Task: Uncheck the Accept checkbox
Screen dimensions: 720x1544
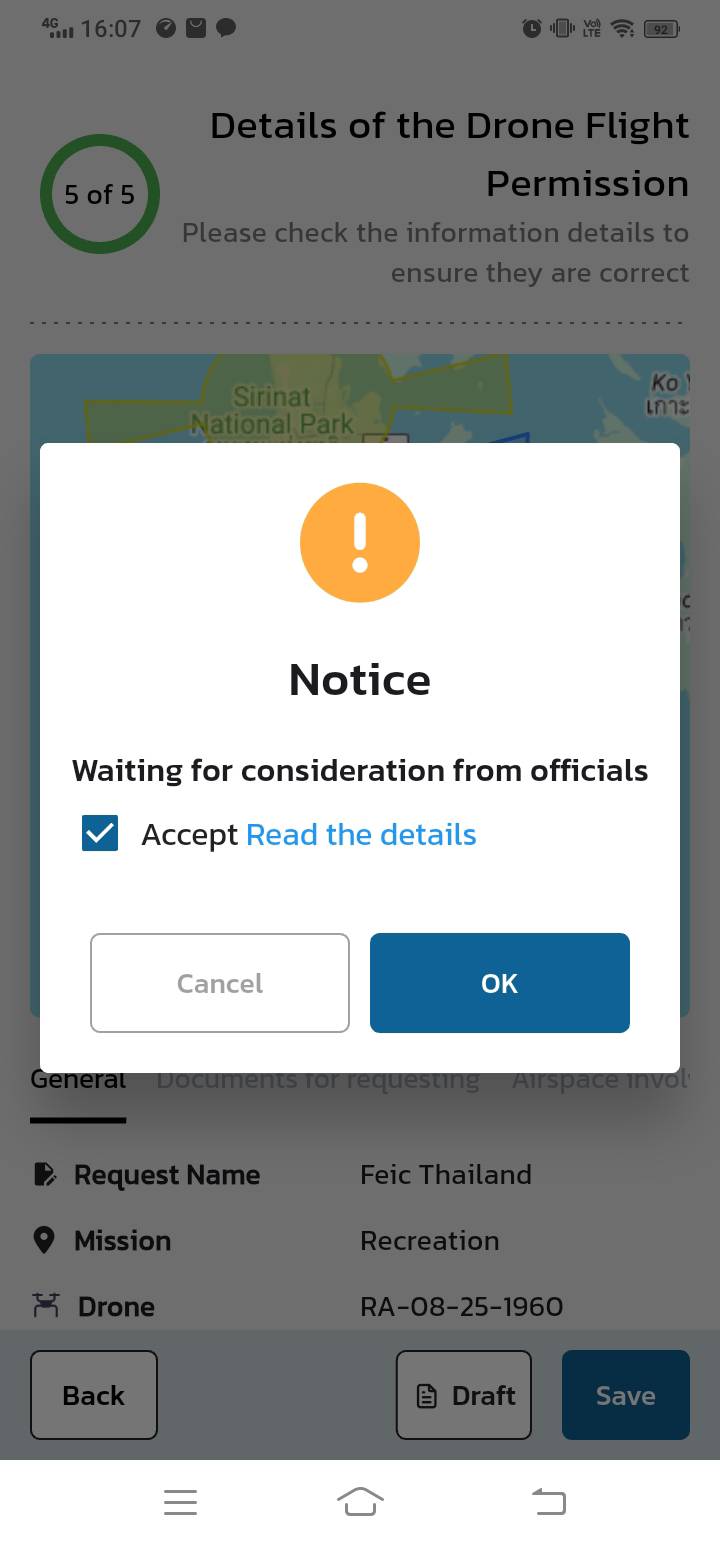Action: (x=100, y=833)
